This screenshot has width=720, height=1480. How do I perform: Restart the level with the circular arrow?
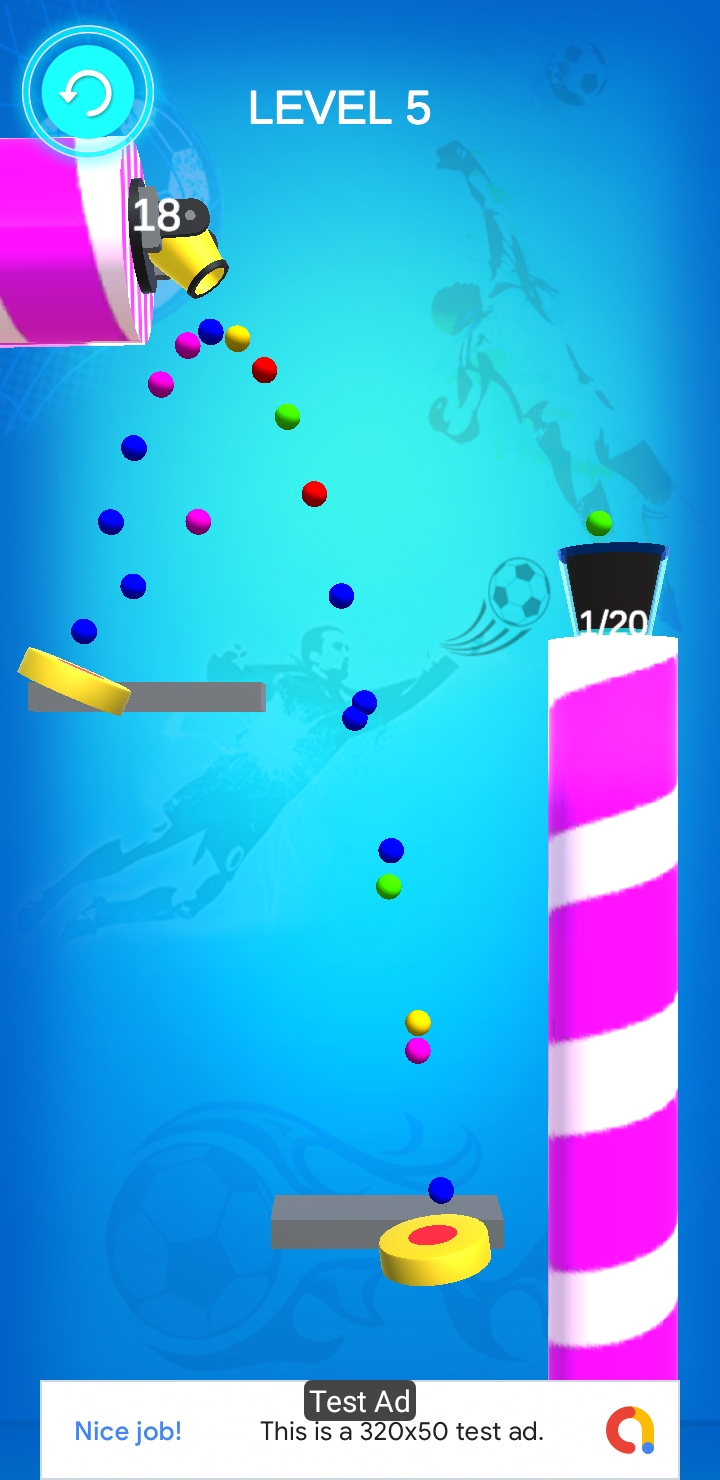point(87,92)
